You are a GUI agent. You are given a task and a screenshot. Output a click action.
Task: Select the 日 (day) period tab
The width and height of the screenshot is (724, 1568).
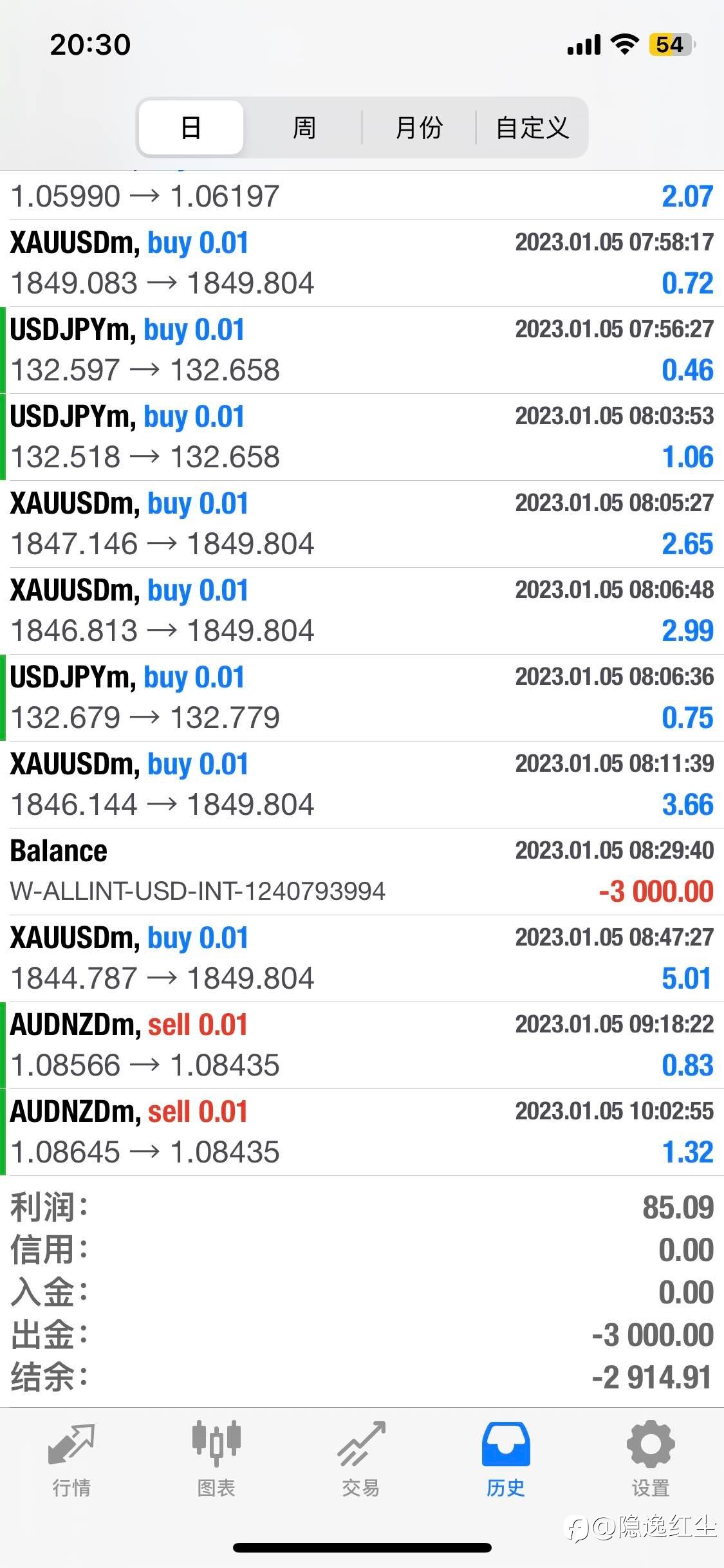pyautogui.click(x=191, y=127)
